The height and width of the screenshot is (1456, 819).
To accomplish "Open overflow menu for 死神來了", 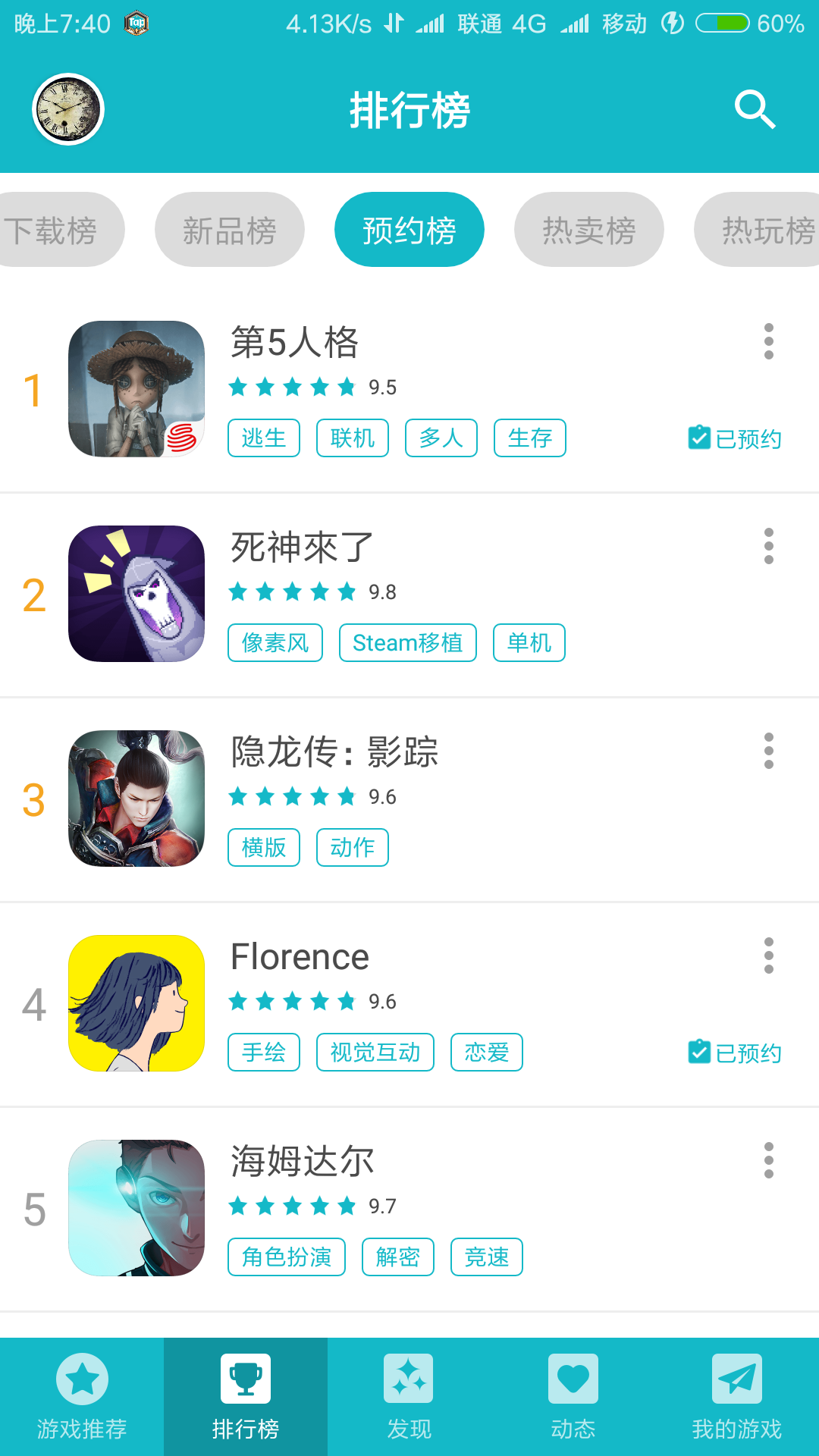I will tap(769, 546).
